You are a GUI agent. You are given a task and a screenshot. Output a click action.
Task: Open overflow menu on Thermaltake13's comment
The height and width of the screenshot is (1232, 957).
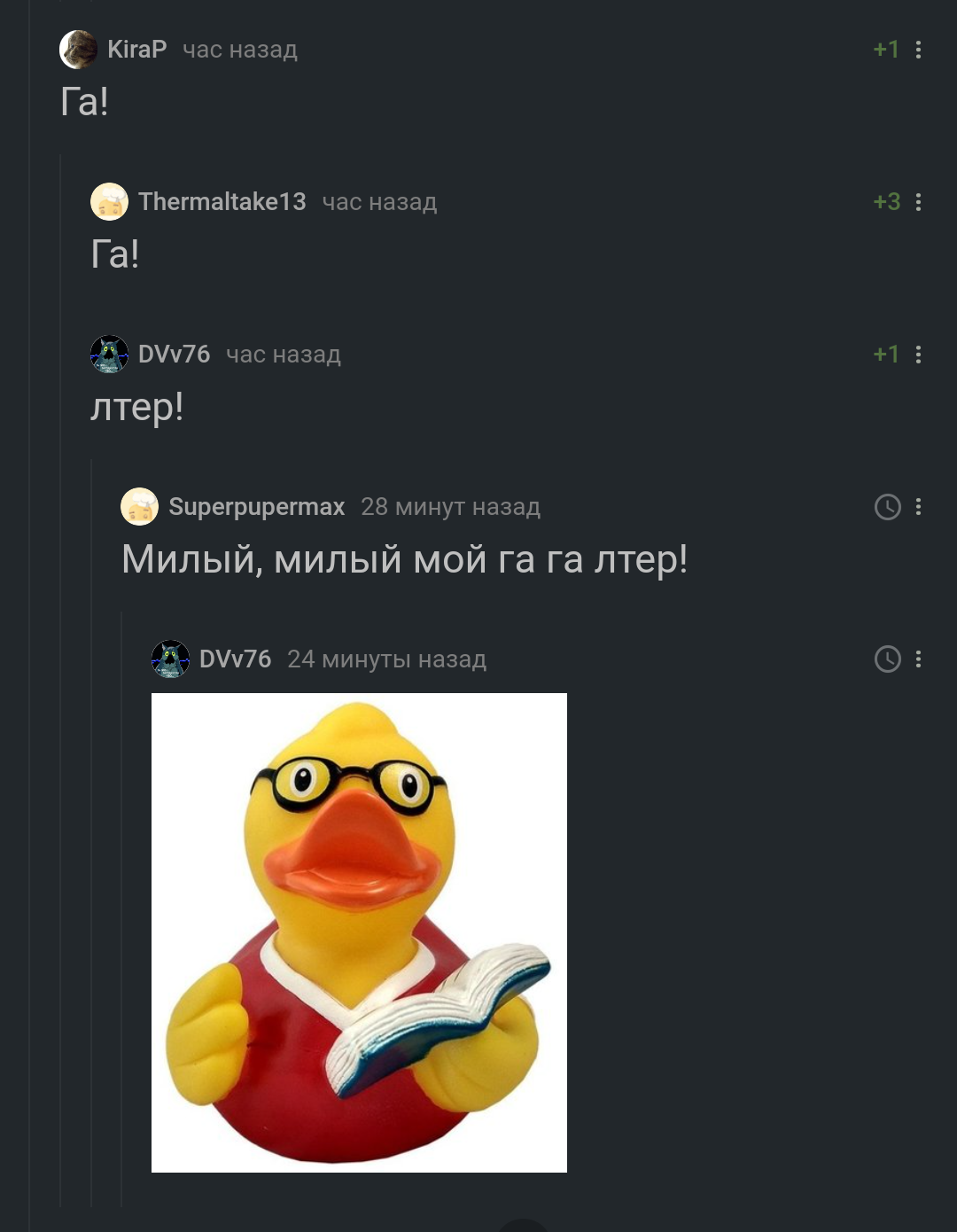click(x=918, y=202)
